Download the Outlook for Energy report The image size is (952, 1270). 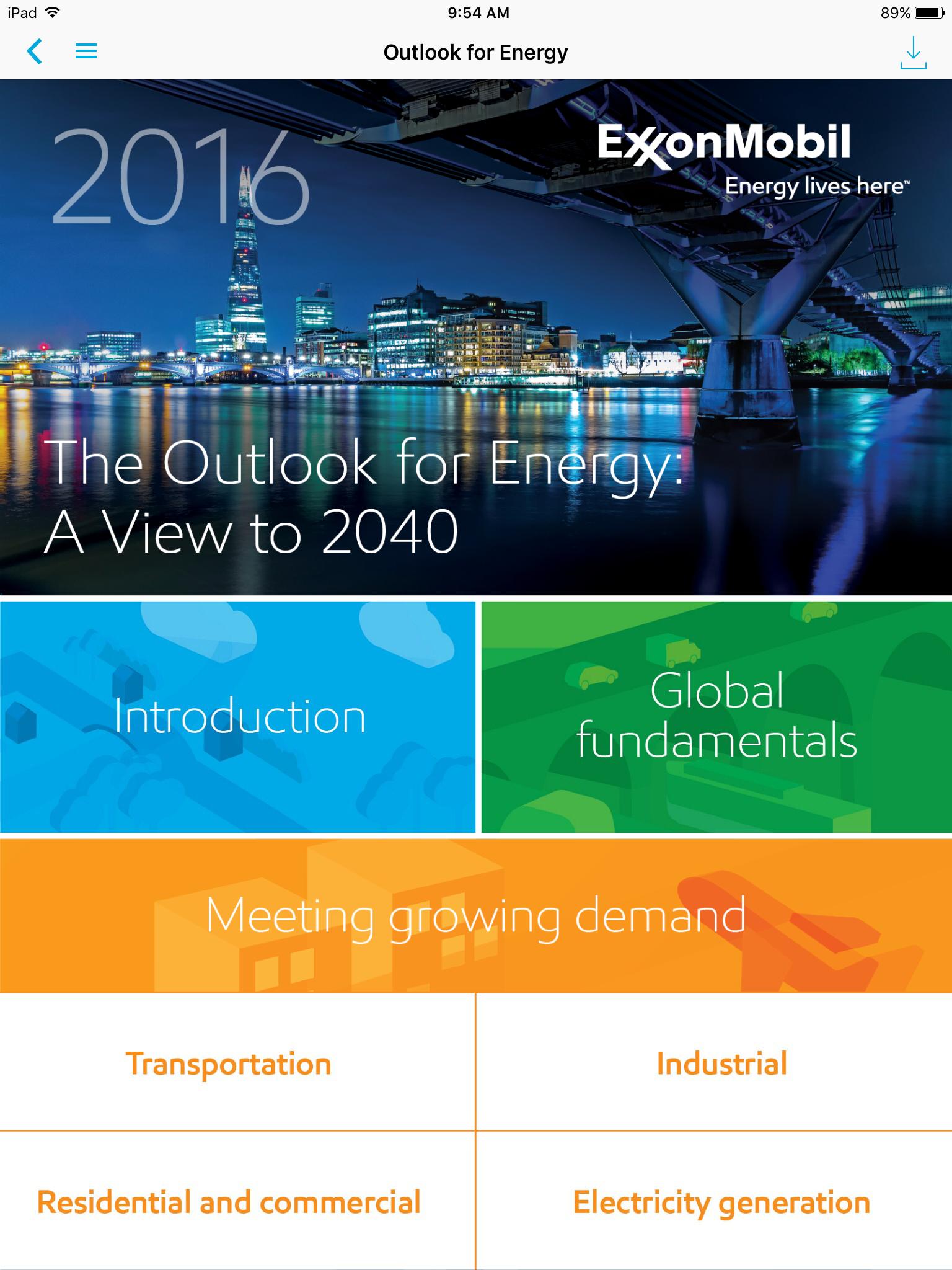(912, 53)
